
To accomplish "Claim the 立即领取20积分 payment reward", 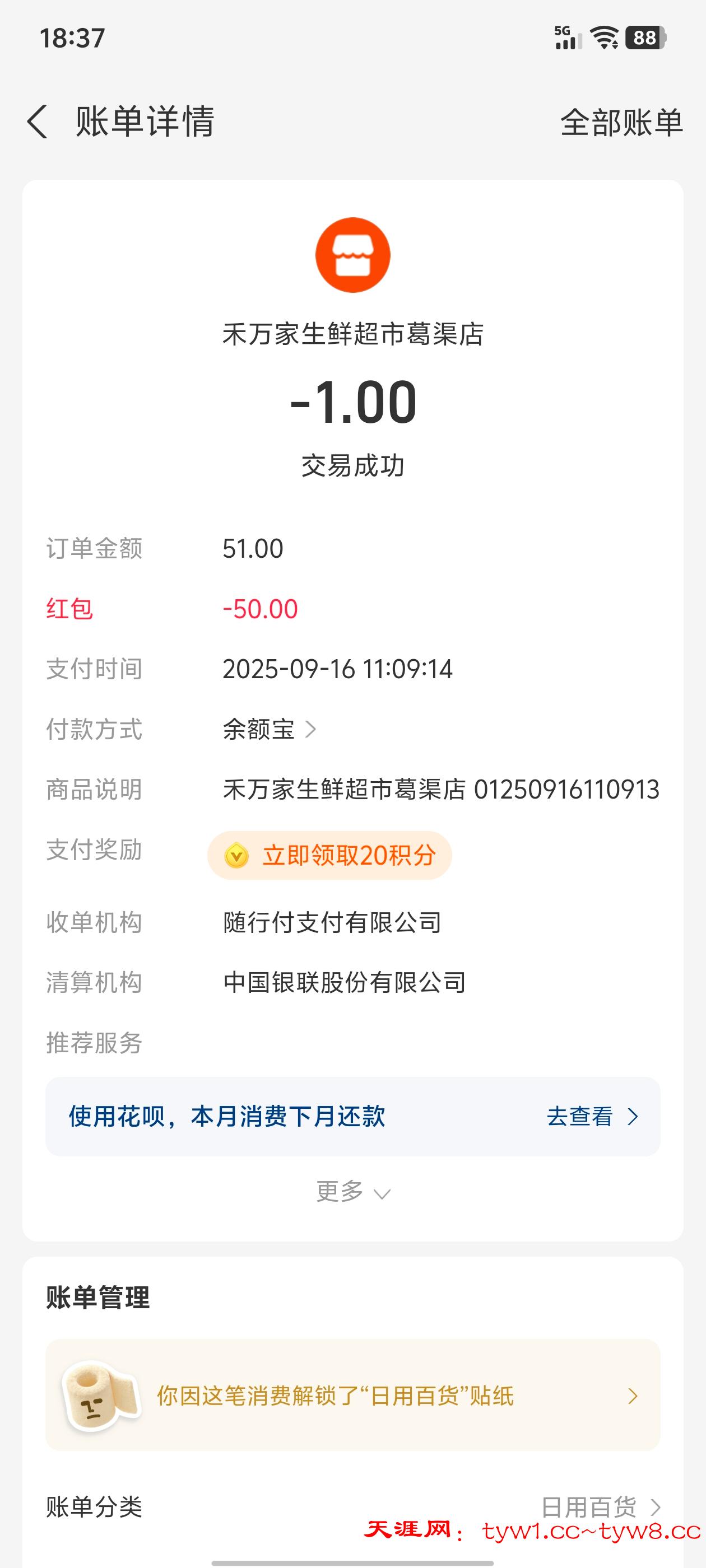I will click(x=329, y=855).
